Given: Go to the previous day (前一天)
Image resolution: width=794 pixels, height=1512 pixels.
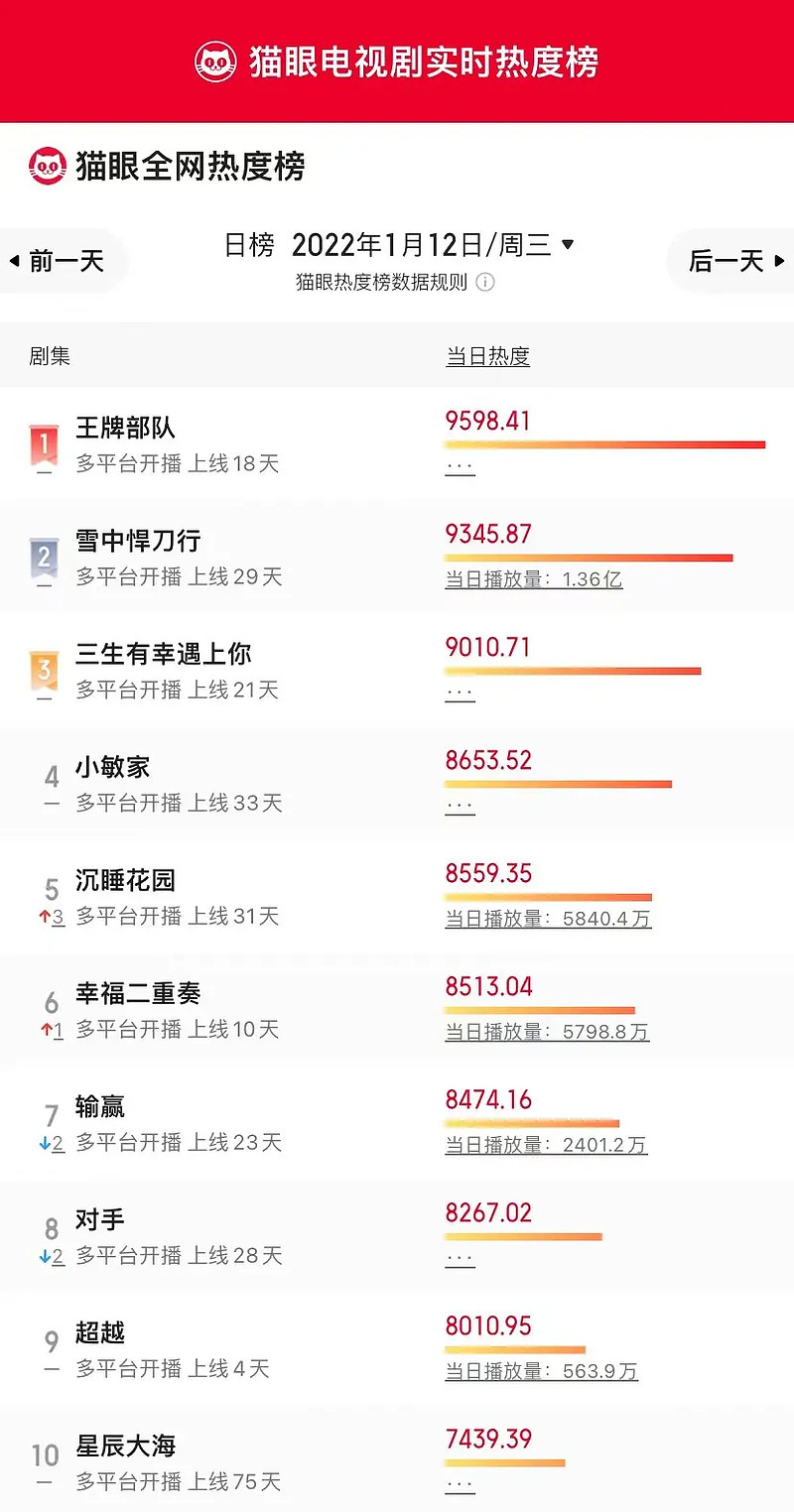Looking at the screenshot, I should coord(60,261).
